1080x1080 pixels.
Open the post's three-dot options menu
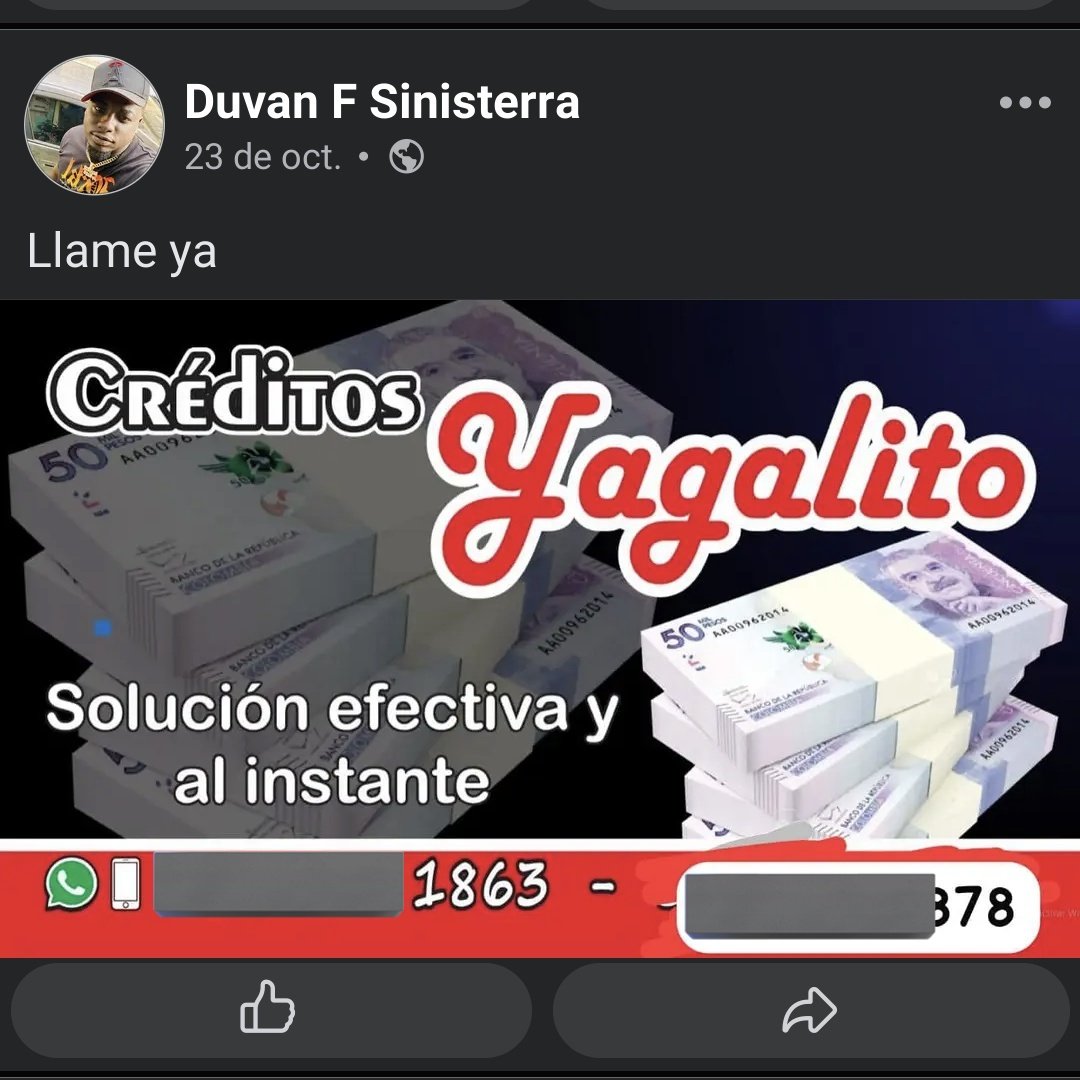(x=1025, y=103)
